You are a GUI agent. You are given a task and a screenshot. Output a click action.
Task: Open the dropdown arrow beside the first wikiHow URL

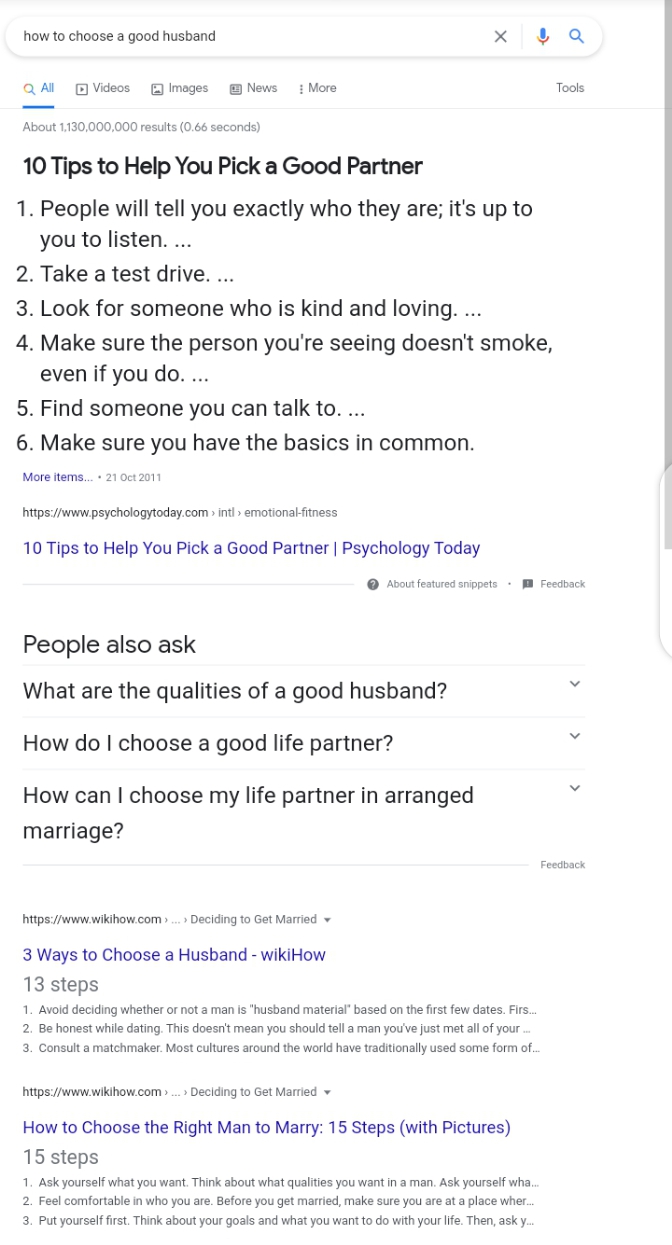pos(327,920)
